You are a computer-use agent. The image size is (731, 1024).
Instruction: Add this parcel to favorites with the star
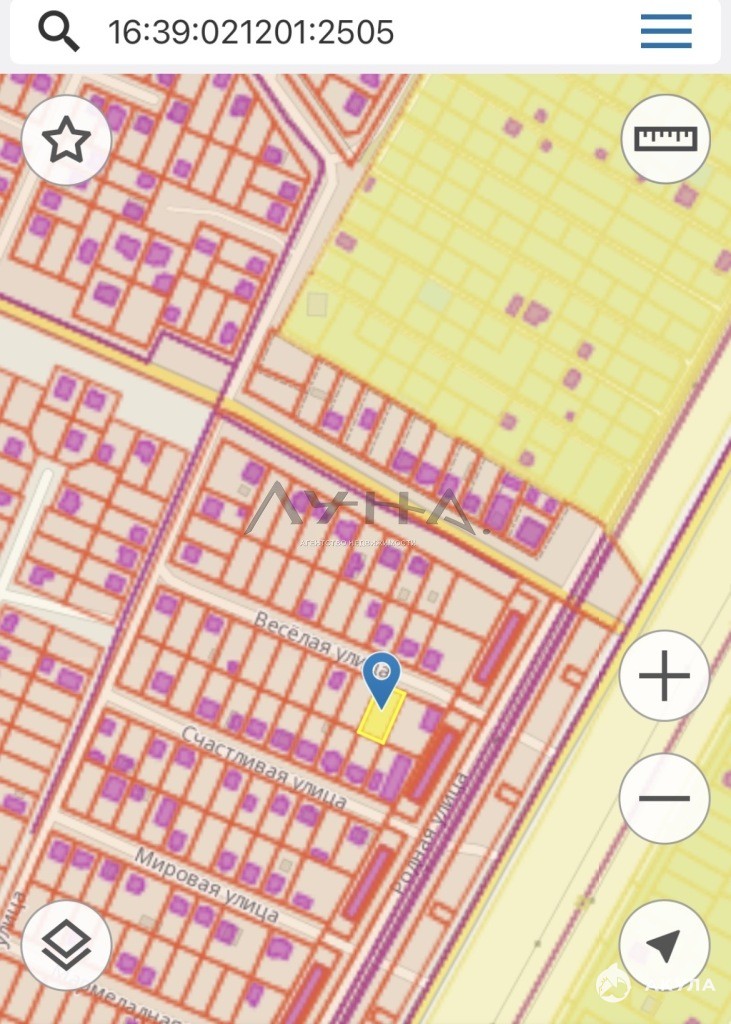pyautogui.click(x=66, y=141)
